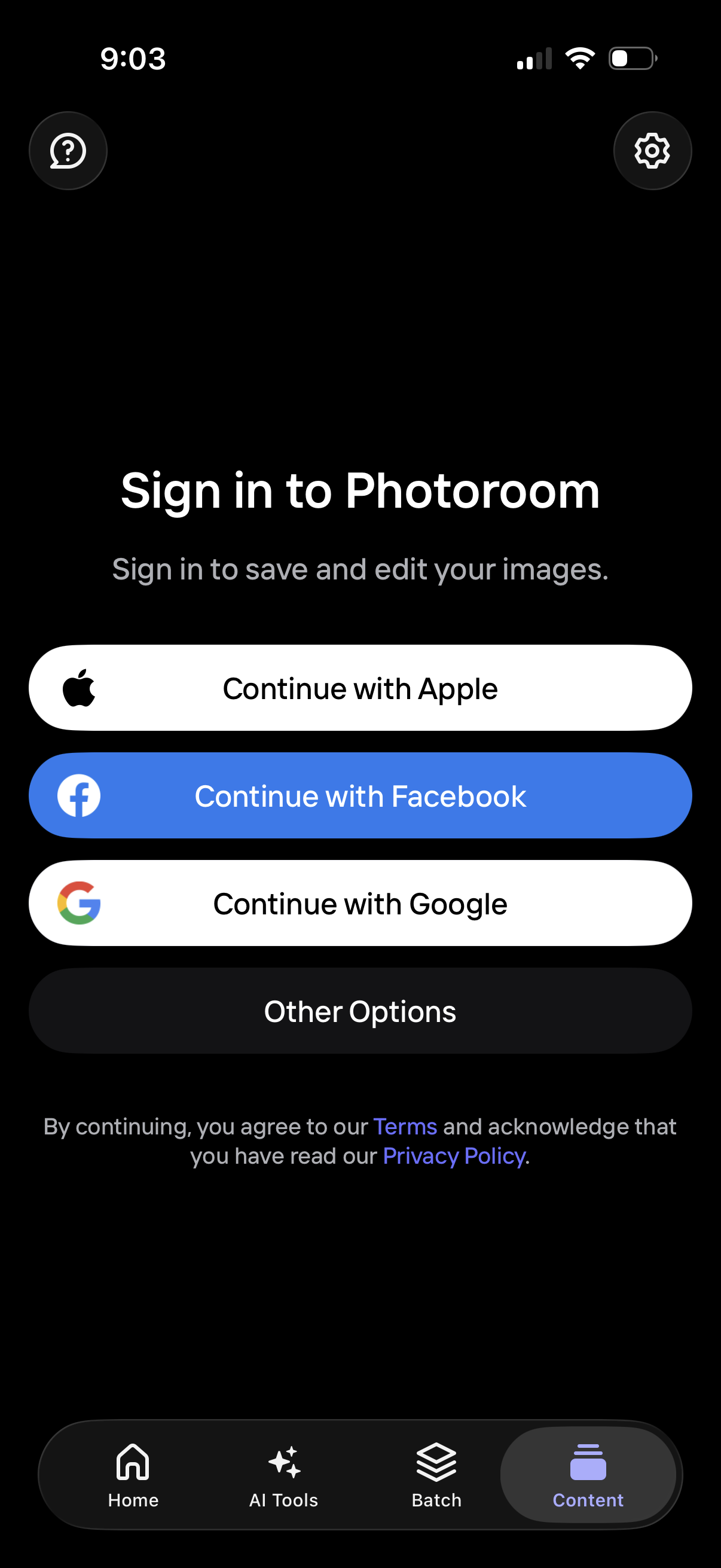This screenshot has width=721, height=1568.
Task: Sign in using Continue with Facebook
Action: click(x=360, y=795)
